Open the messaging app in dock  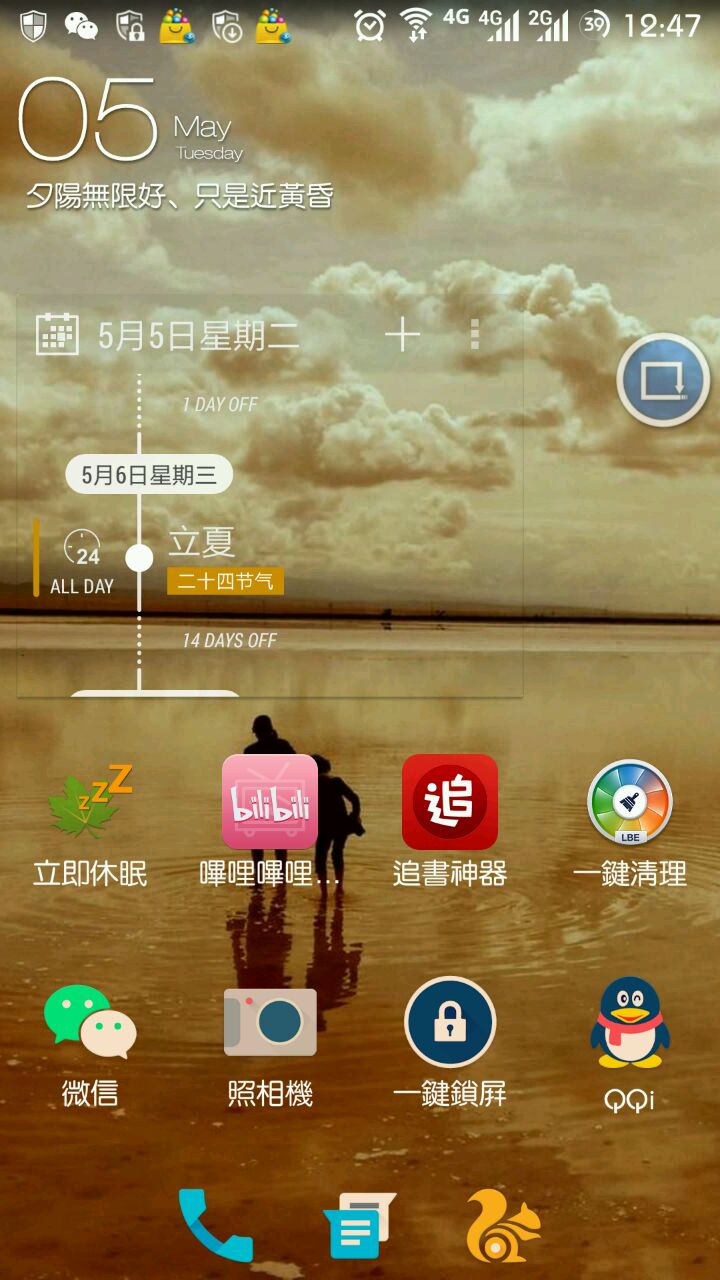(x=359, y=1225)
